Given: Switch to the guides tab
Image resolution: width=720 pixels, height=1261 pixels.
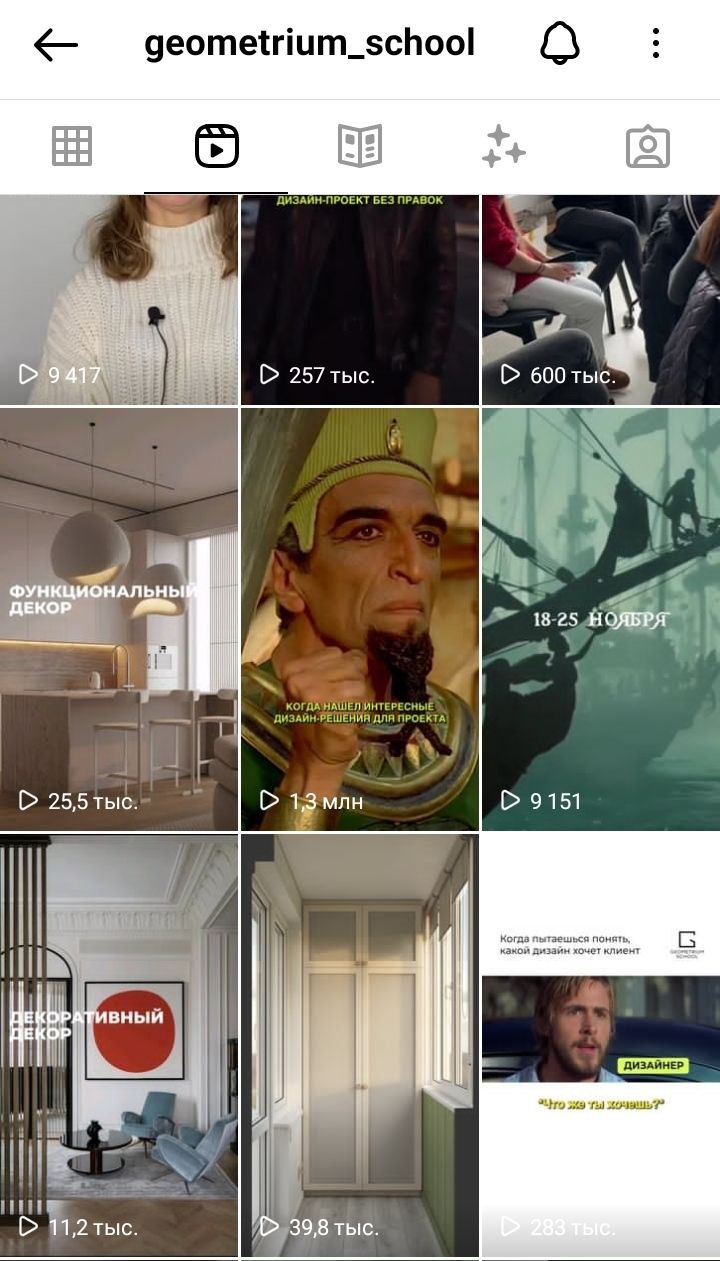Looking at the screenshot, I should (360, 147).
